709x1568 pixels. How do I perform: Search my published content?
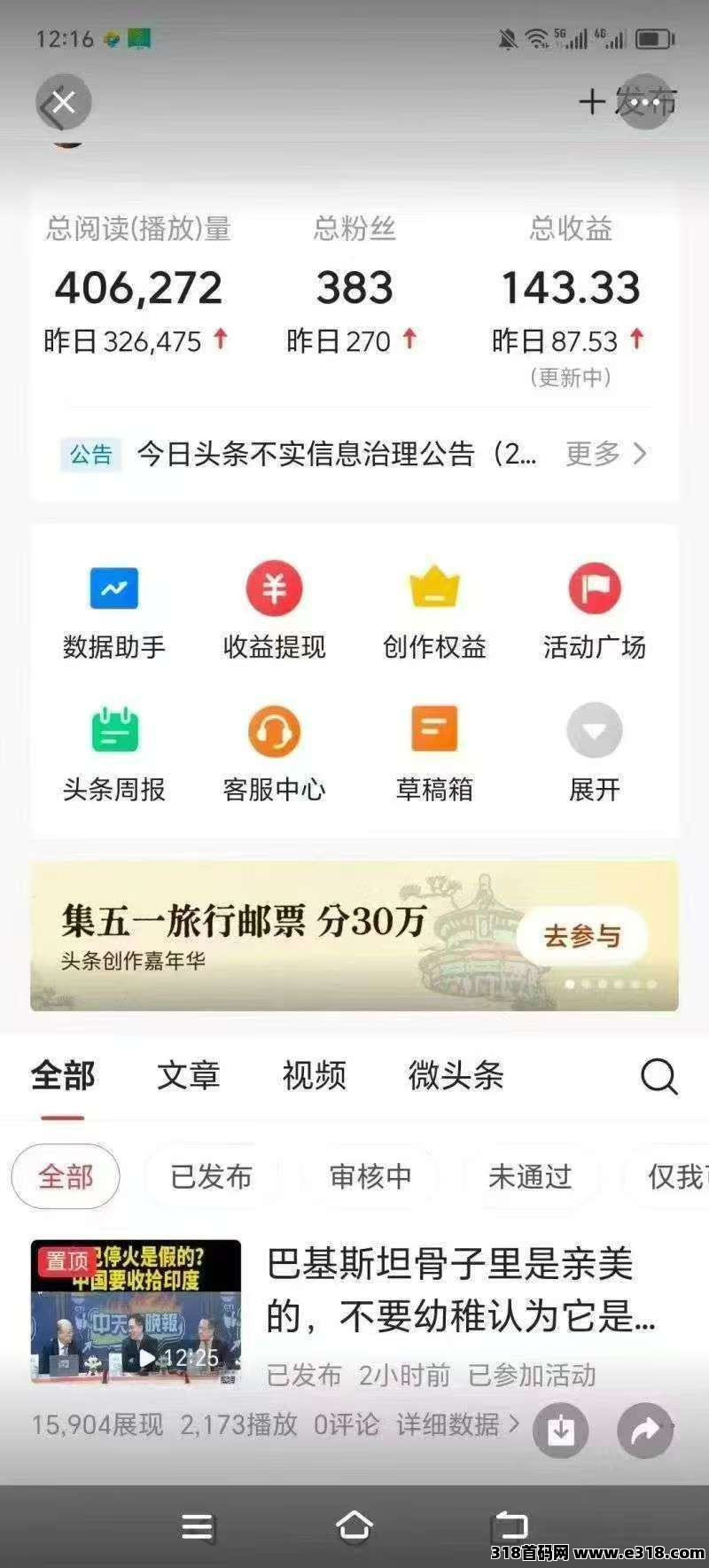pyautogui.click(x=658, y=1076)
